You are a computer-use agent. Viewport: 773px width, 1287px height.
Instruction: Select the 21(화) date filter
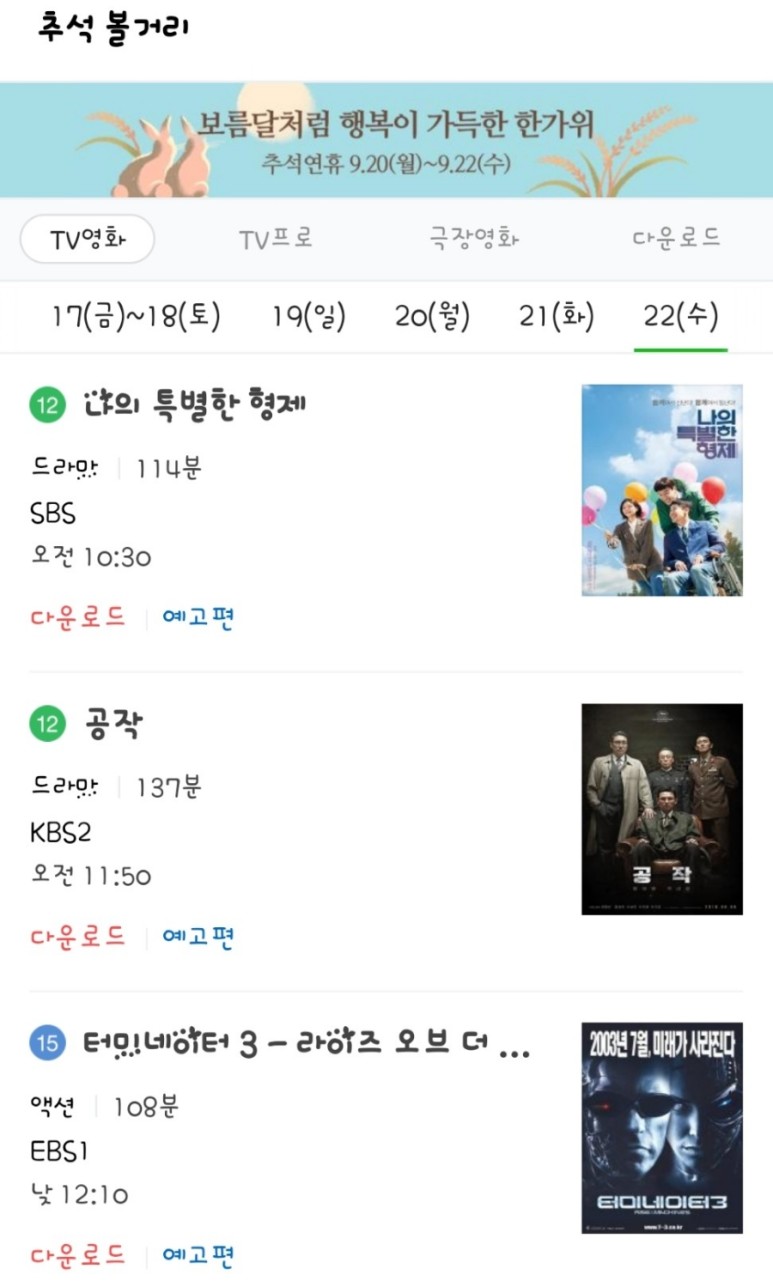(553, 315)
